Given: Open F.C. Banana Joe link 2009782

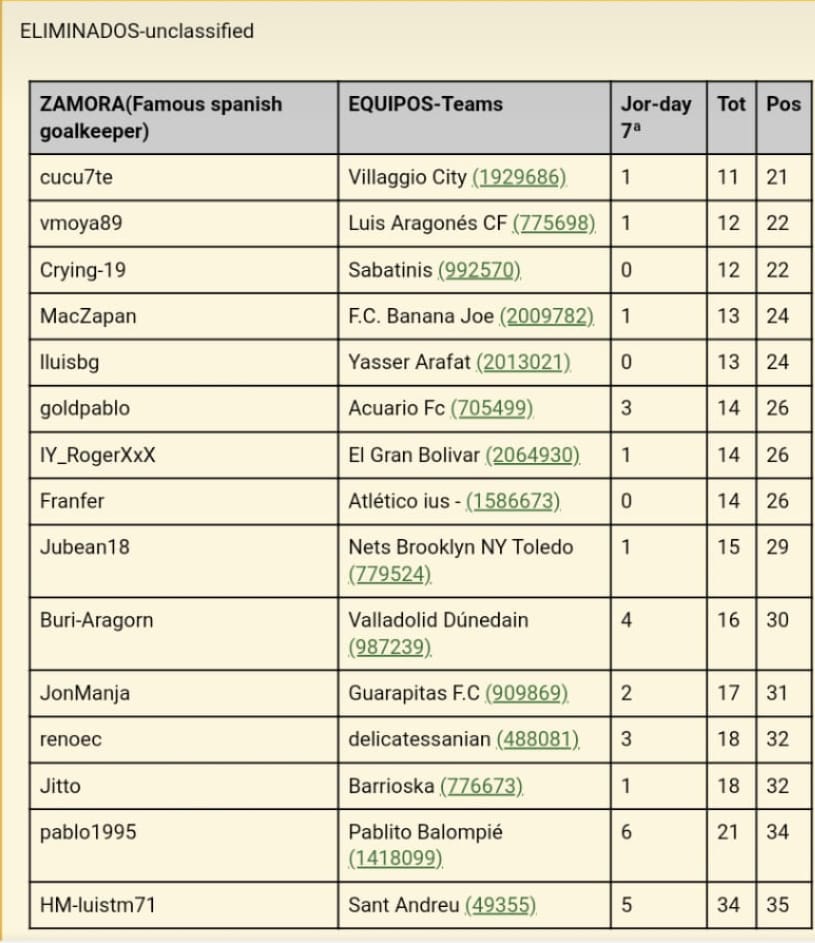Looking at the screenshot, I should 547,316.
